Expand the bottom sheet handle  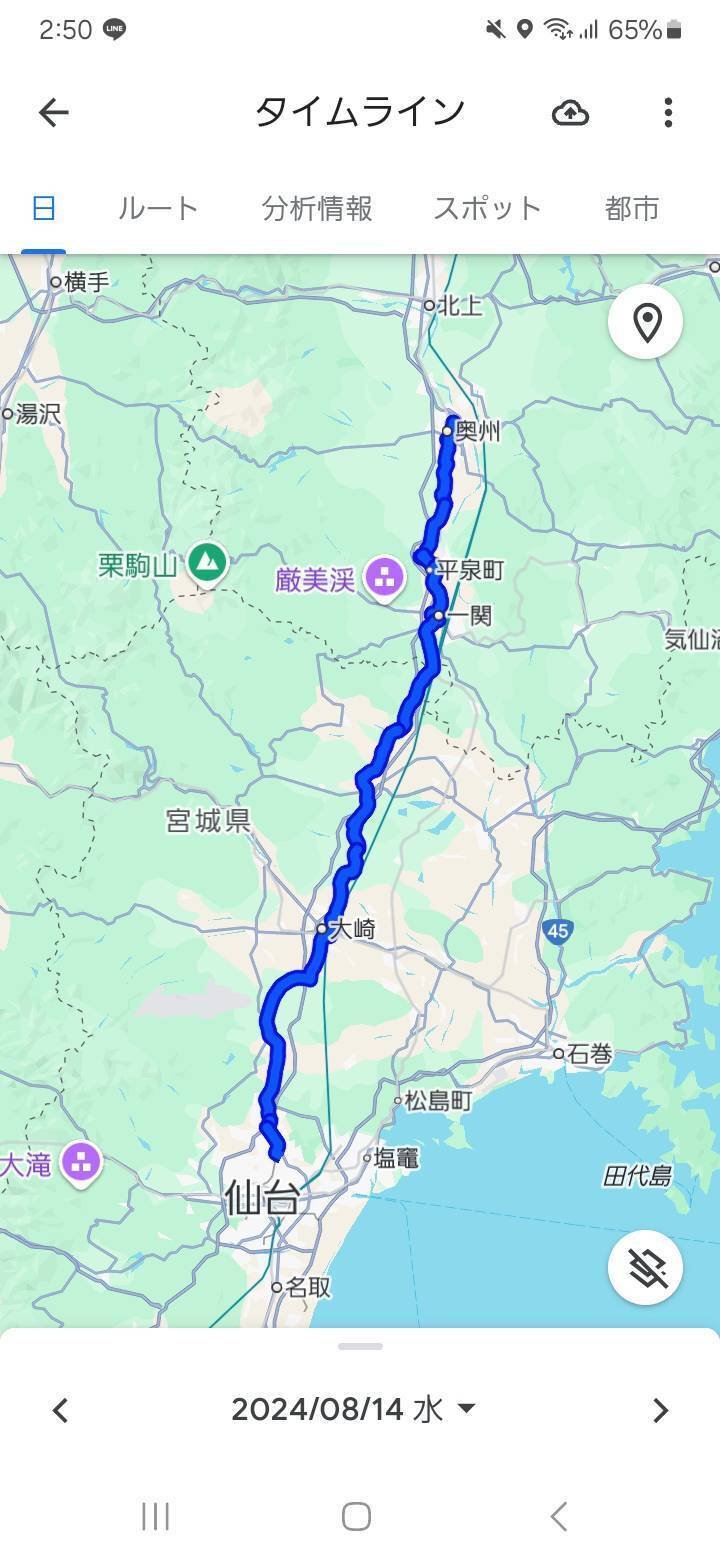[360, 1346]
